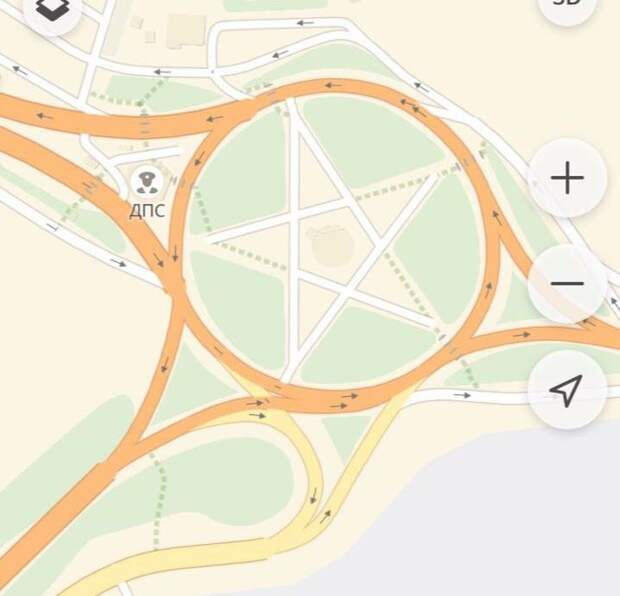The width and height of the screenshot is (620, 596).
Task: Zoom in with the plus button
Action: tap(567, 179)
